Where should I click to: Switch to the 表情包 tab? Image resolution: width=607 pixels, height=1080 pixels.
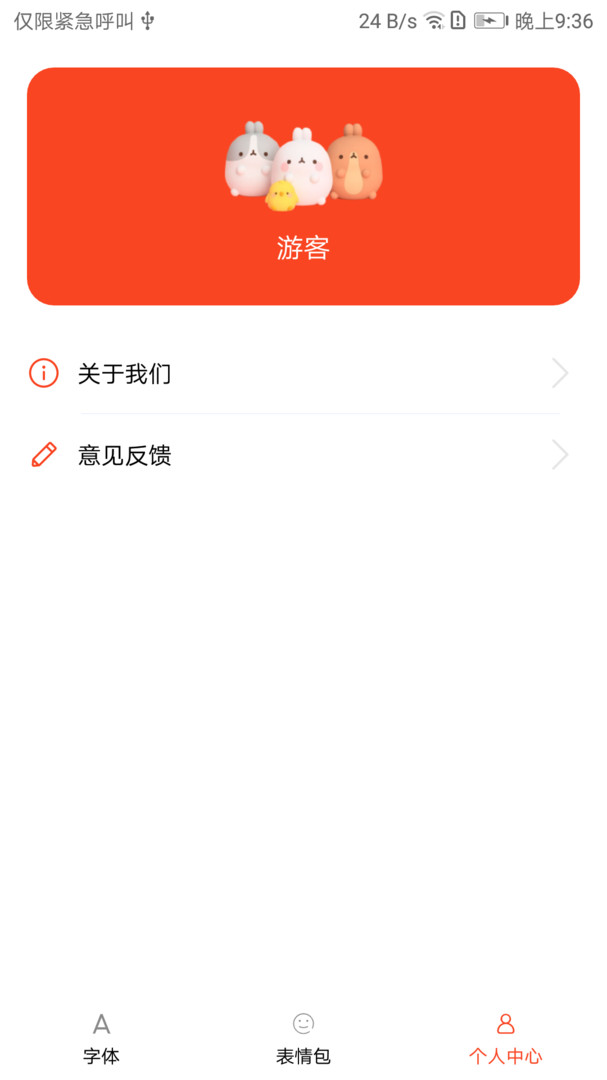point(303,1039)
